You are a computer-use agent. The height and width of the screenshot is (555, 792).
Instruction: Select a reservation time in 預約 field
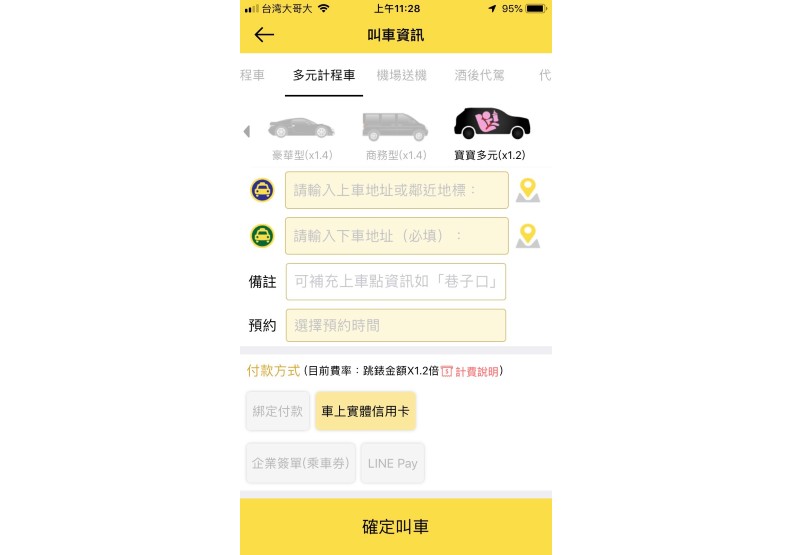pos(396,325)
